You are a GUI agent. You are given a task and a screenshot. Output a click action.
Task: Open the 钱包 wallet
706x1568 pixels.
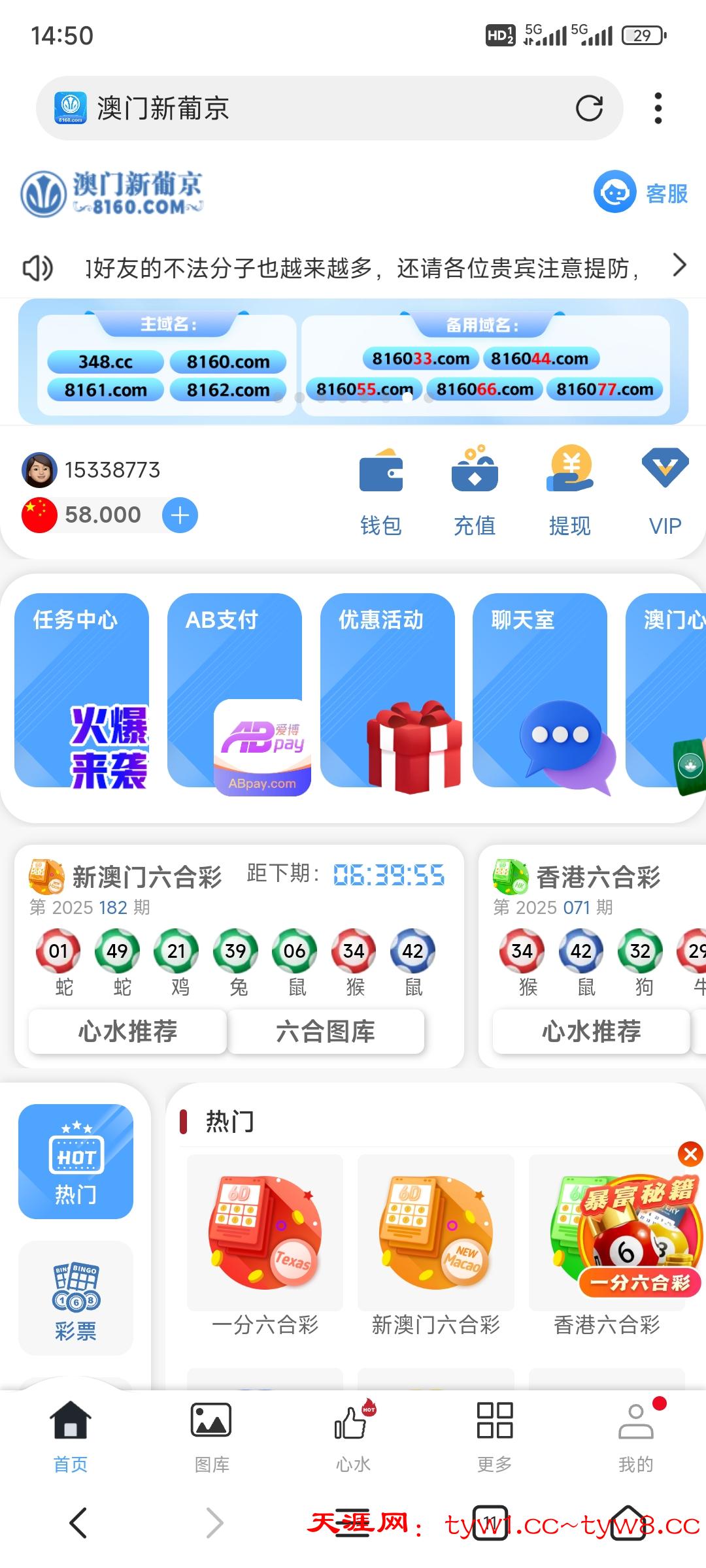pos(381,491)
